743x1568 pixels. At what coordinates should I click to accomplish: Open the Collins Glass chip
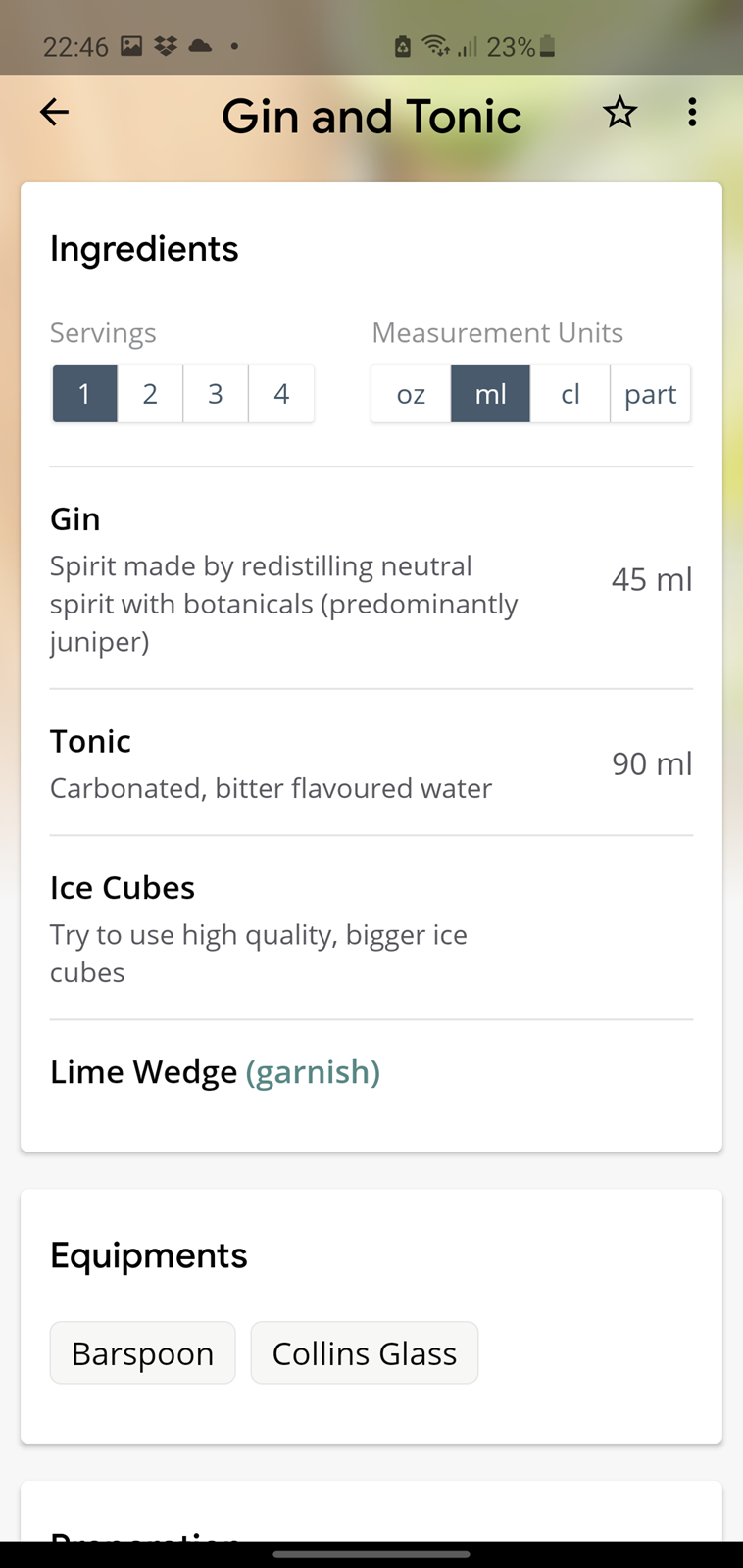tap(365, 1352)
